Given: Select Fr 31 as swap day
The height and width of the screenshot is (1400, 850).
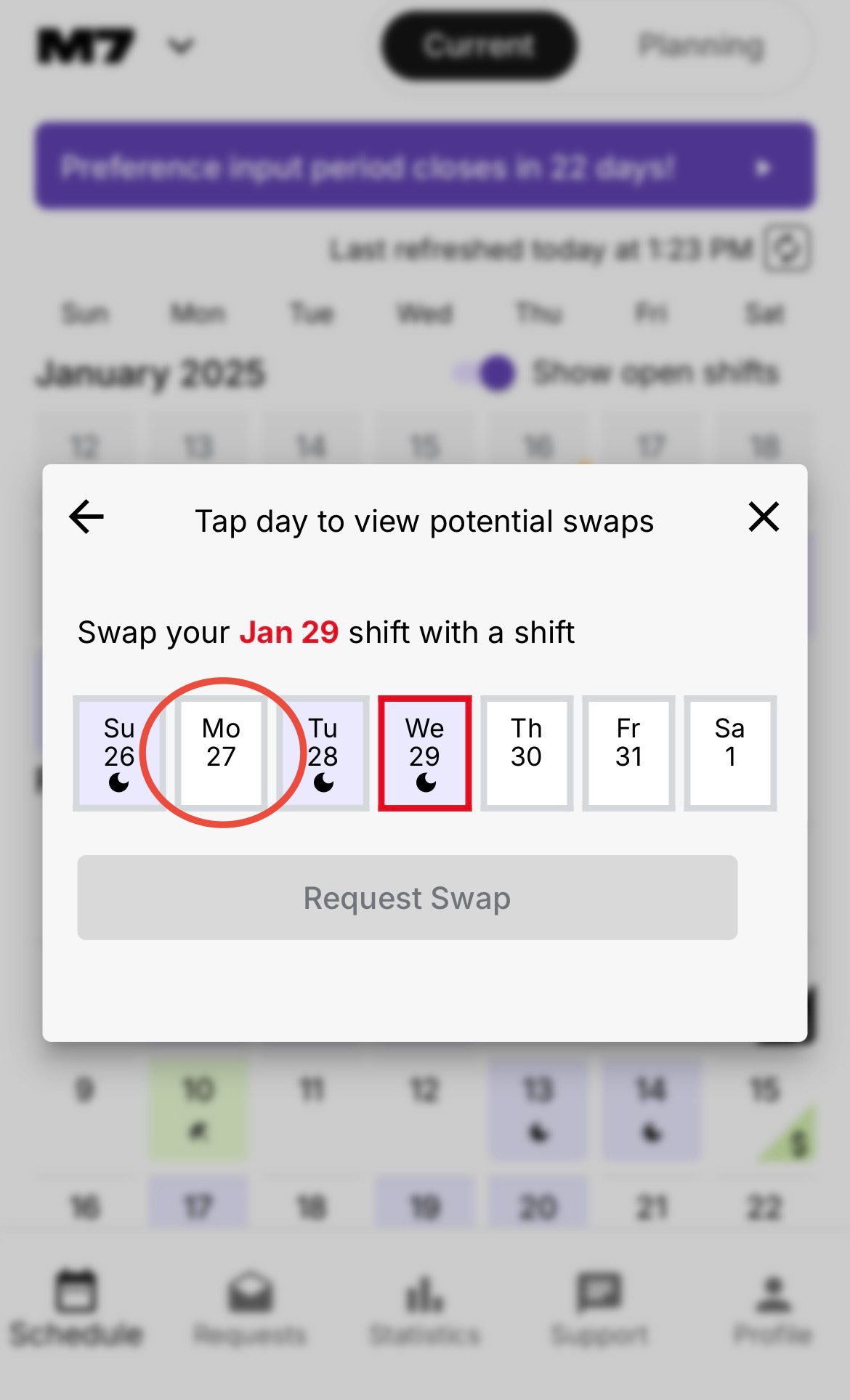Looking at the screenshot, I should click(x=628, y=753).
